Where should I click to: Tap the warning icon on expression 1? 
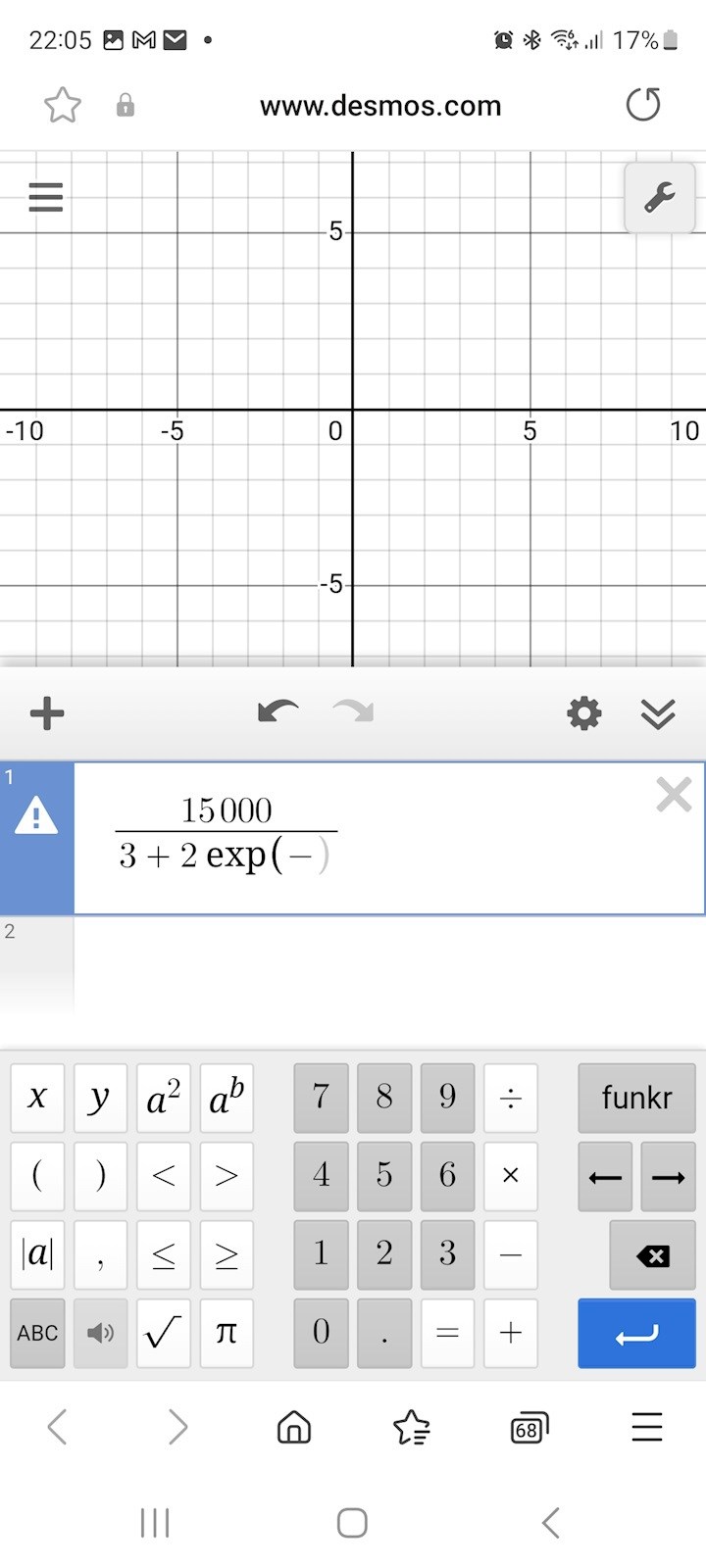[36, 815]
